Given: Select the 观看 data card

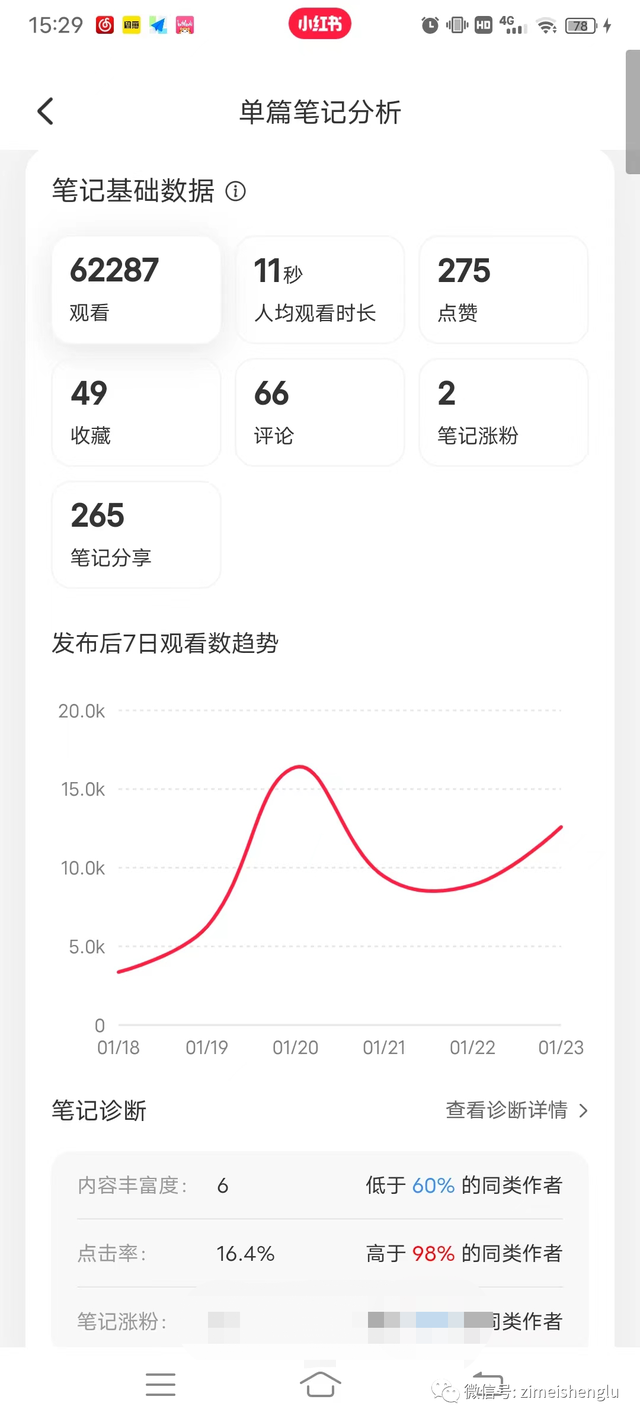Looking at the screenshot, I should coord(136,290).
